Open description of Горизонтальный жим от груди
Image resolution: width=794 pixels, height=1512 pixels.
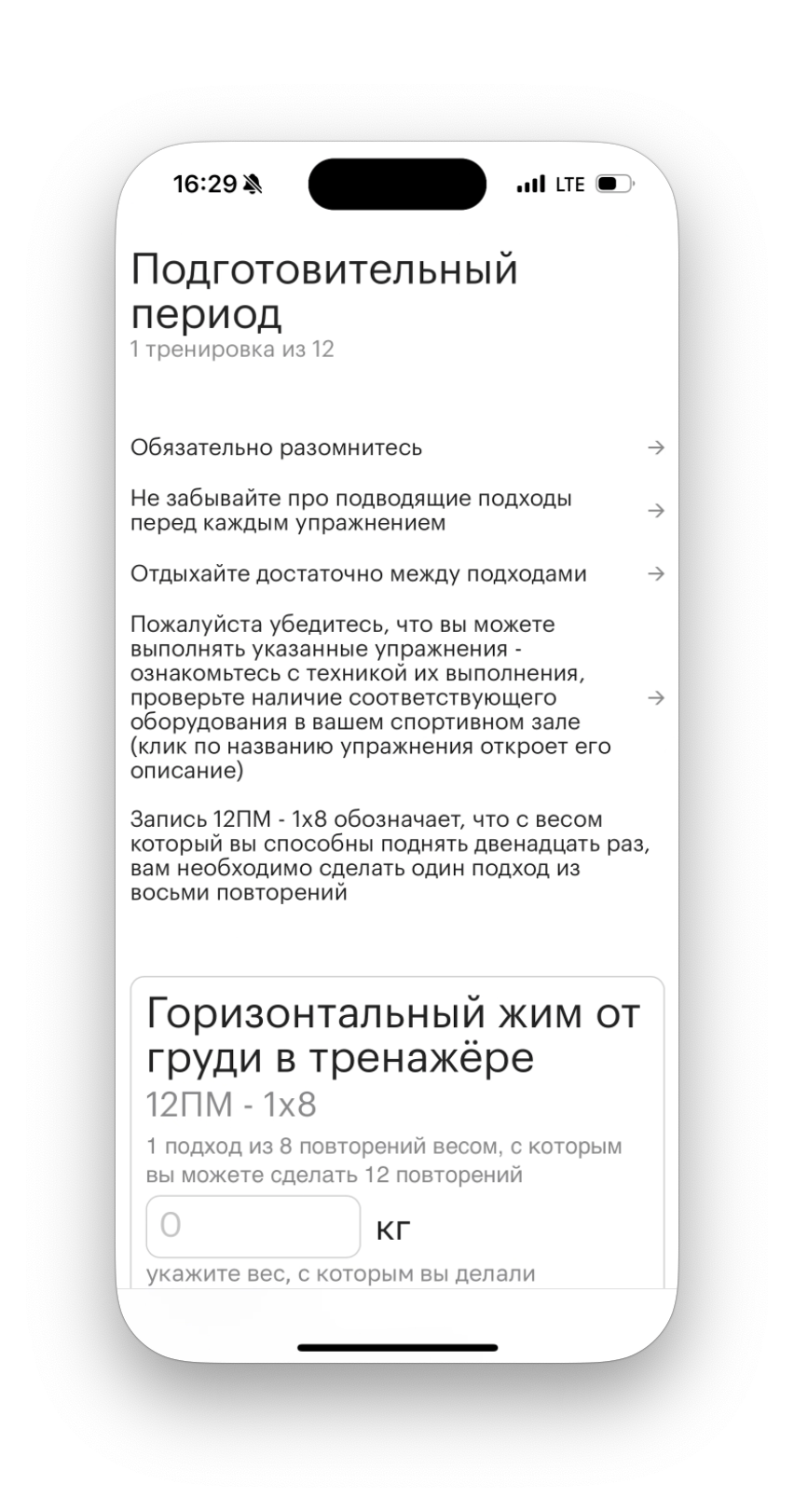[x=393, y=1035]
